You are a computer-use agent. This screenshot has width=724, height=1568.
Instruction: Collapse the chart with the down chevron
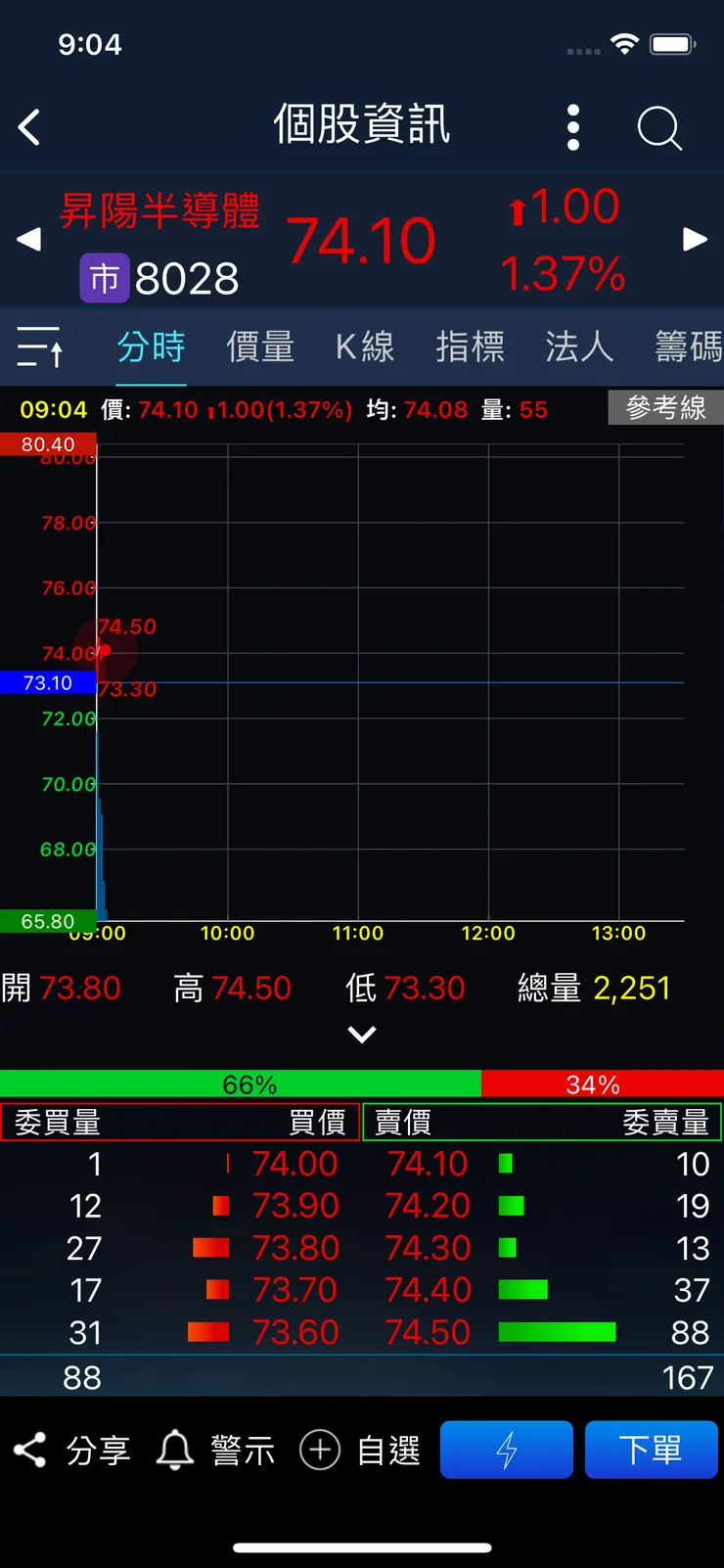362,1035
